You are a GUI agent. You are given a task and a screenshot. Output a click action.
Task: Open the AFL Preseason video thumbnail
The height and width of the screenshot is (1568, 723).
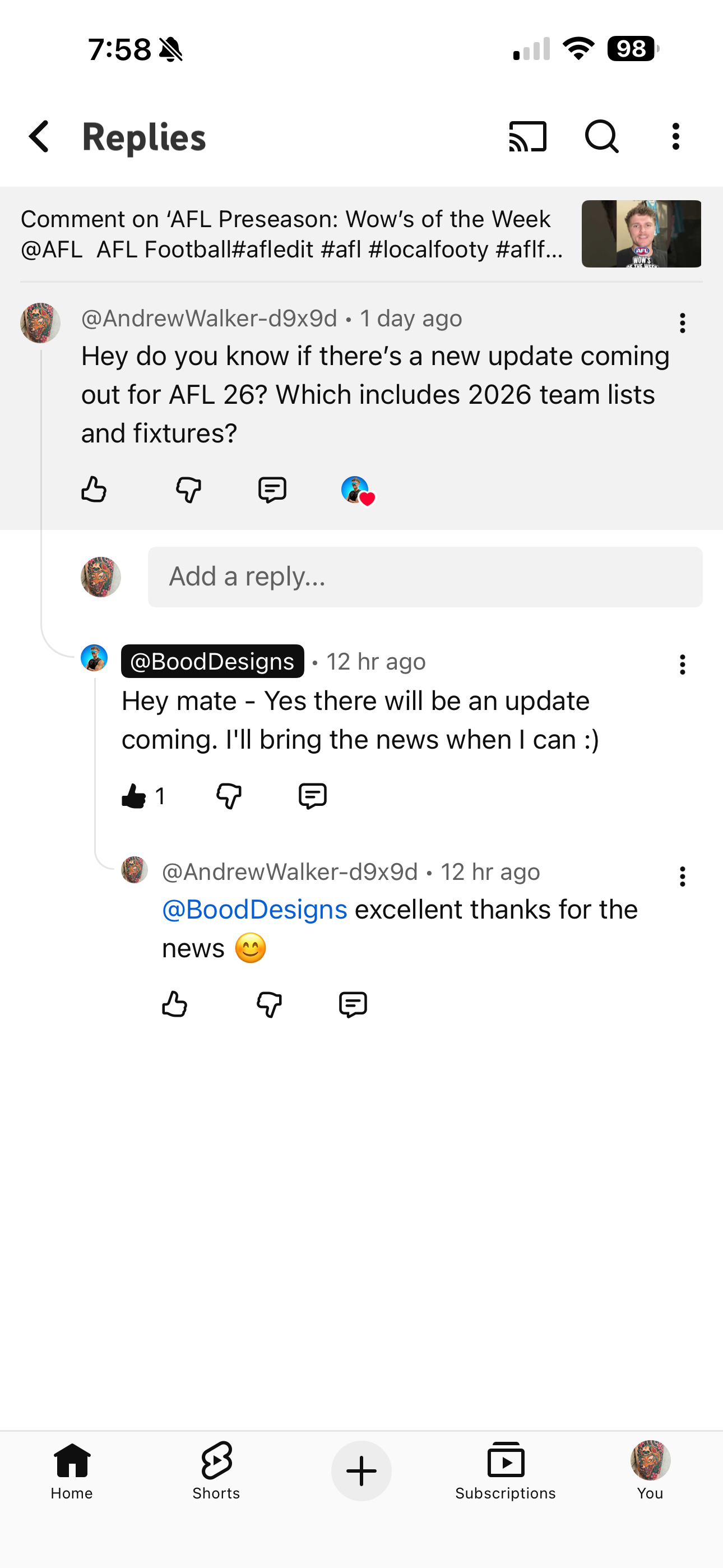click(x=641, y=234)
